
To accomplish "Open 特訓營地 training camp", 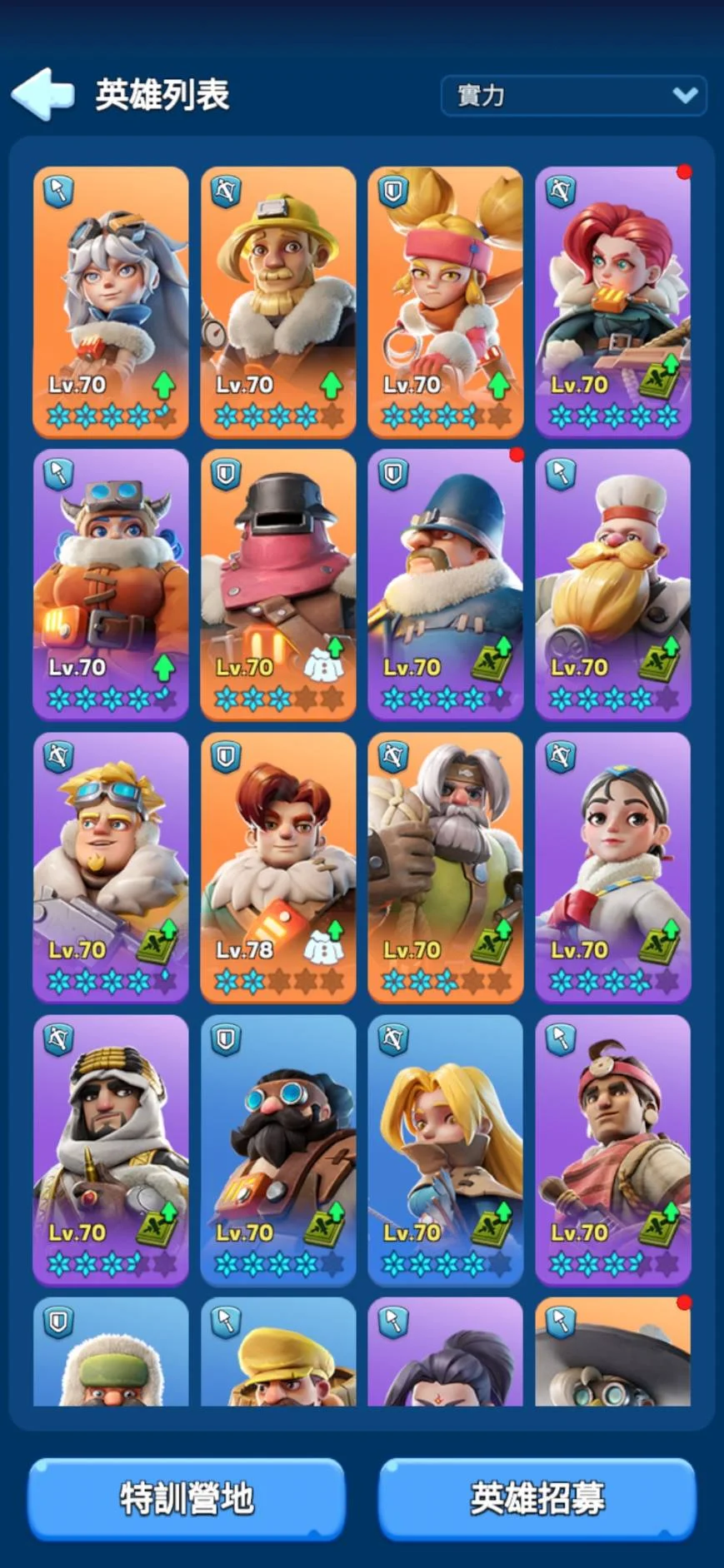I will click(x=187, y=1497).
